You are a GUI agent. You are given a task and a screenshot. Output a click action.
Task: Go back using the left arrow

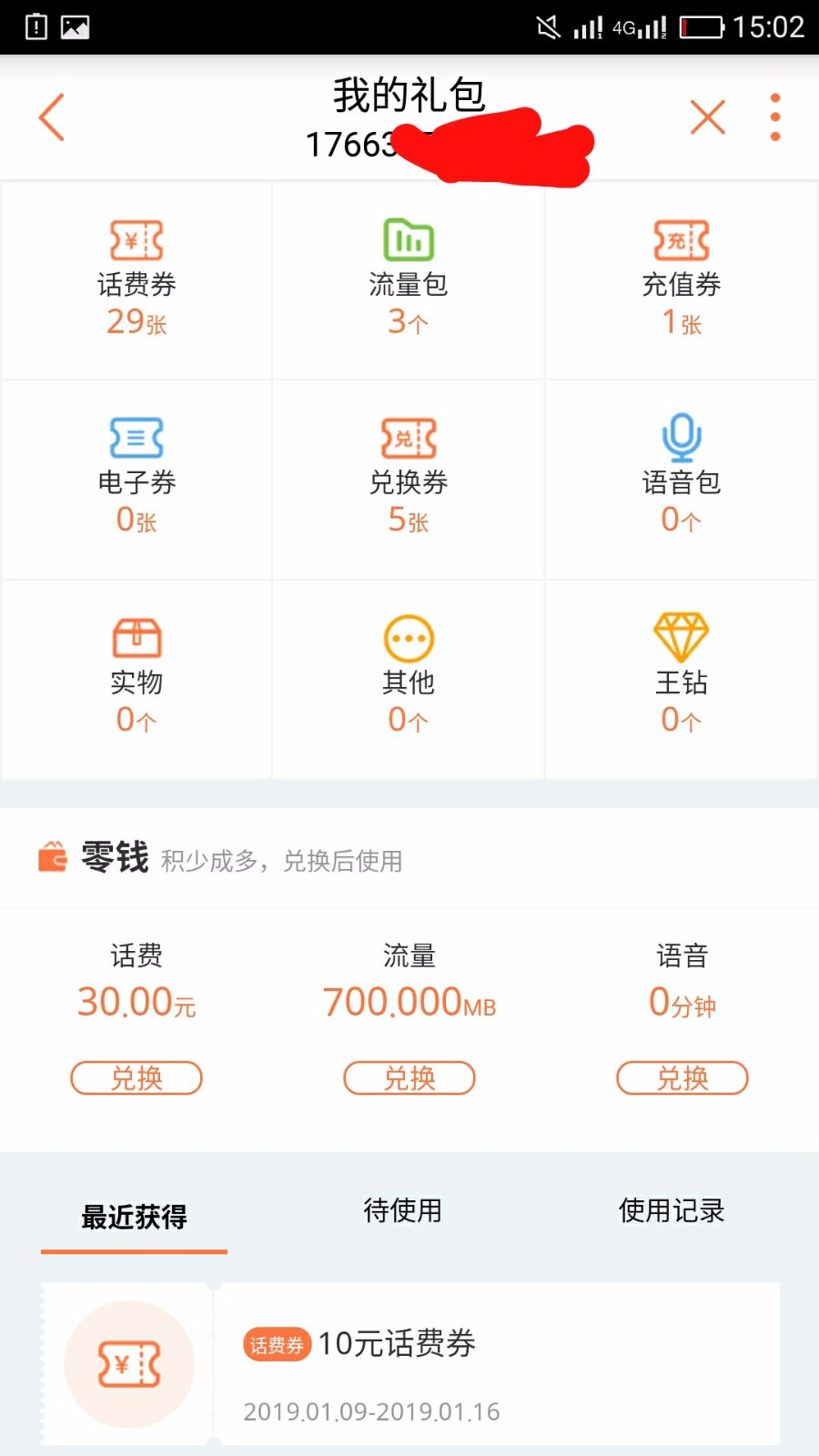pyautogui.click(x=52, y=117)
